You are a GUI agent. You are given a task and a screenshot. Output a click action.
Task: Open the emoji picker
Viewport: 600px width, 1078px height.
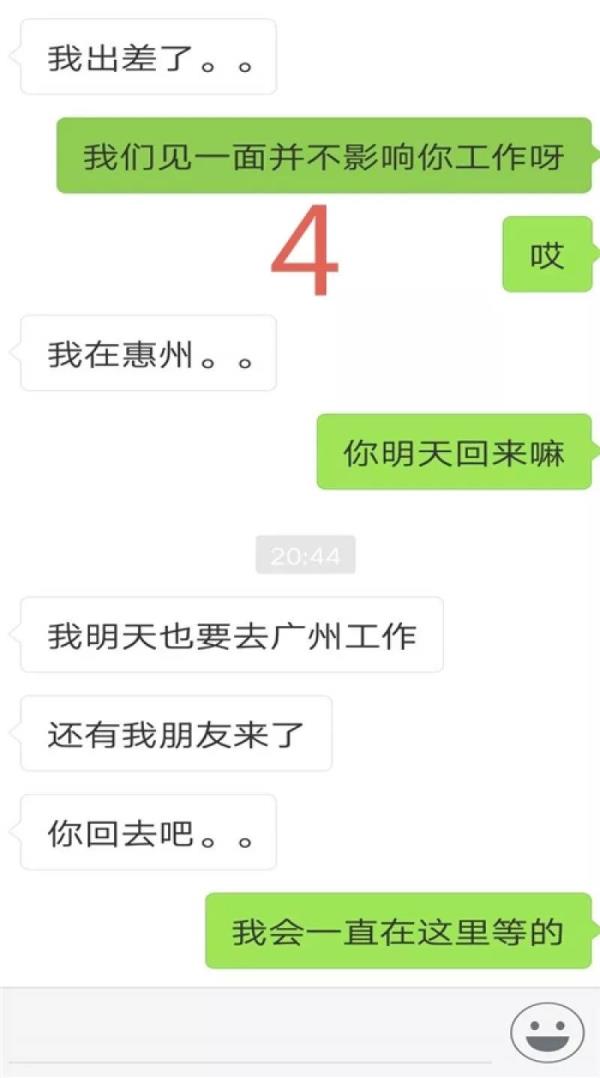[x=547, y=1033]
